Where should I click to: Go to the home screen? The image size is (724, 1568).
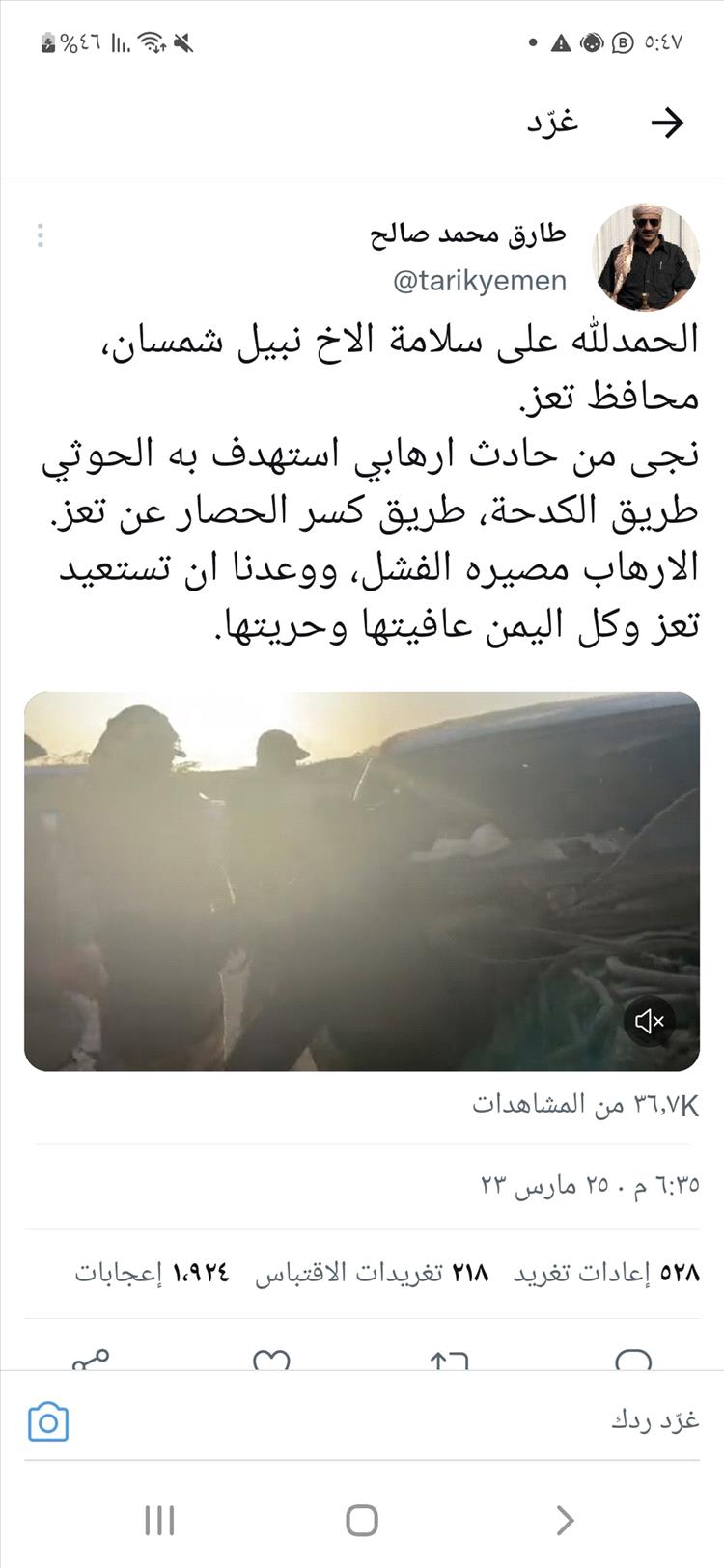[x=361, y=1521]
